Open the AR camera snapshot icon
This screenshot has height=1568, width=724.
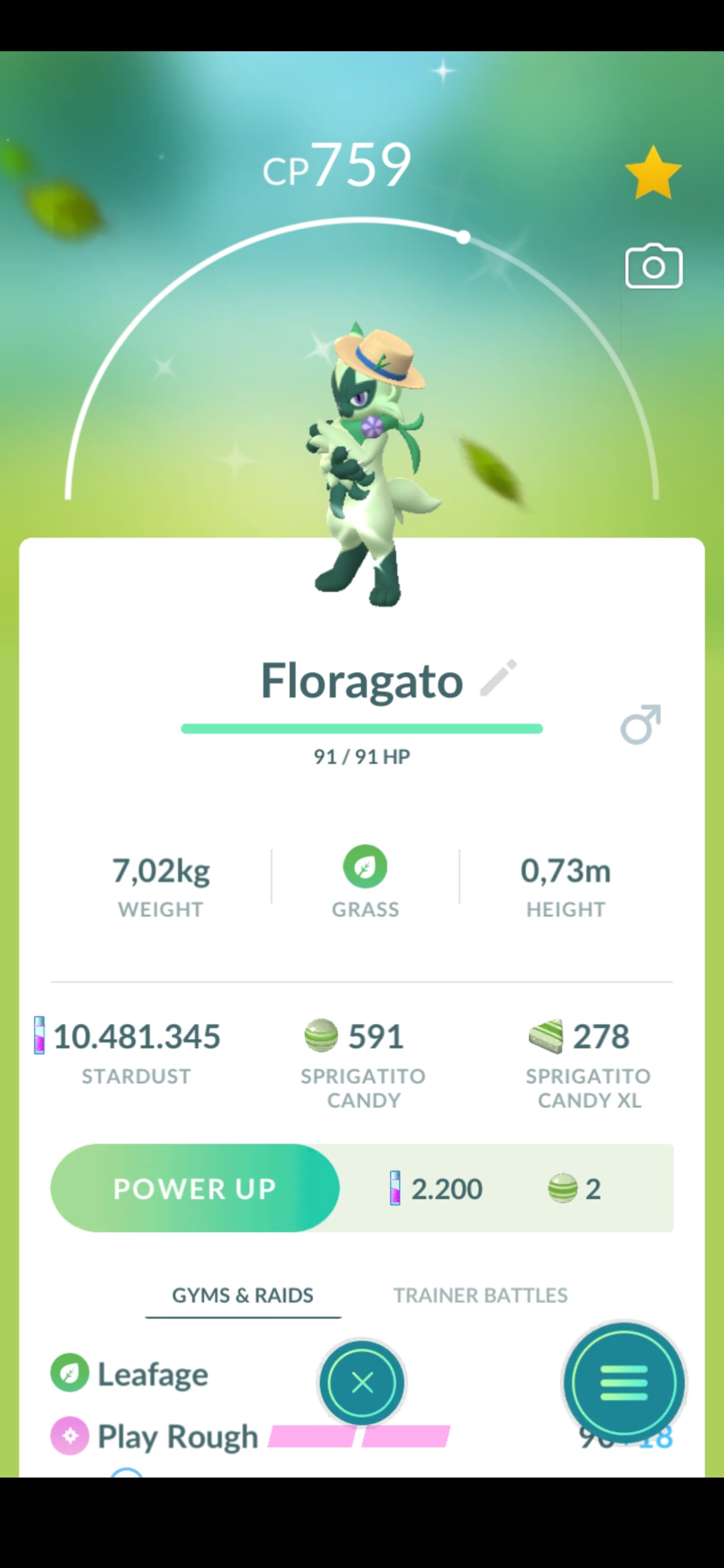(x=654, y=266)
